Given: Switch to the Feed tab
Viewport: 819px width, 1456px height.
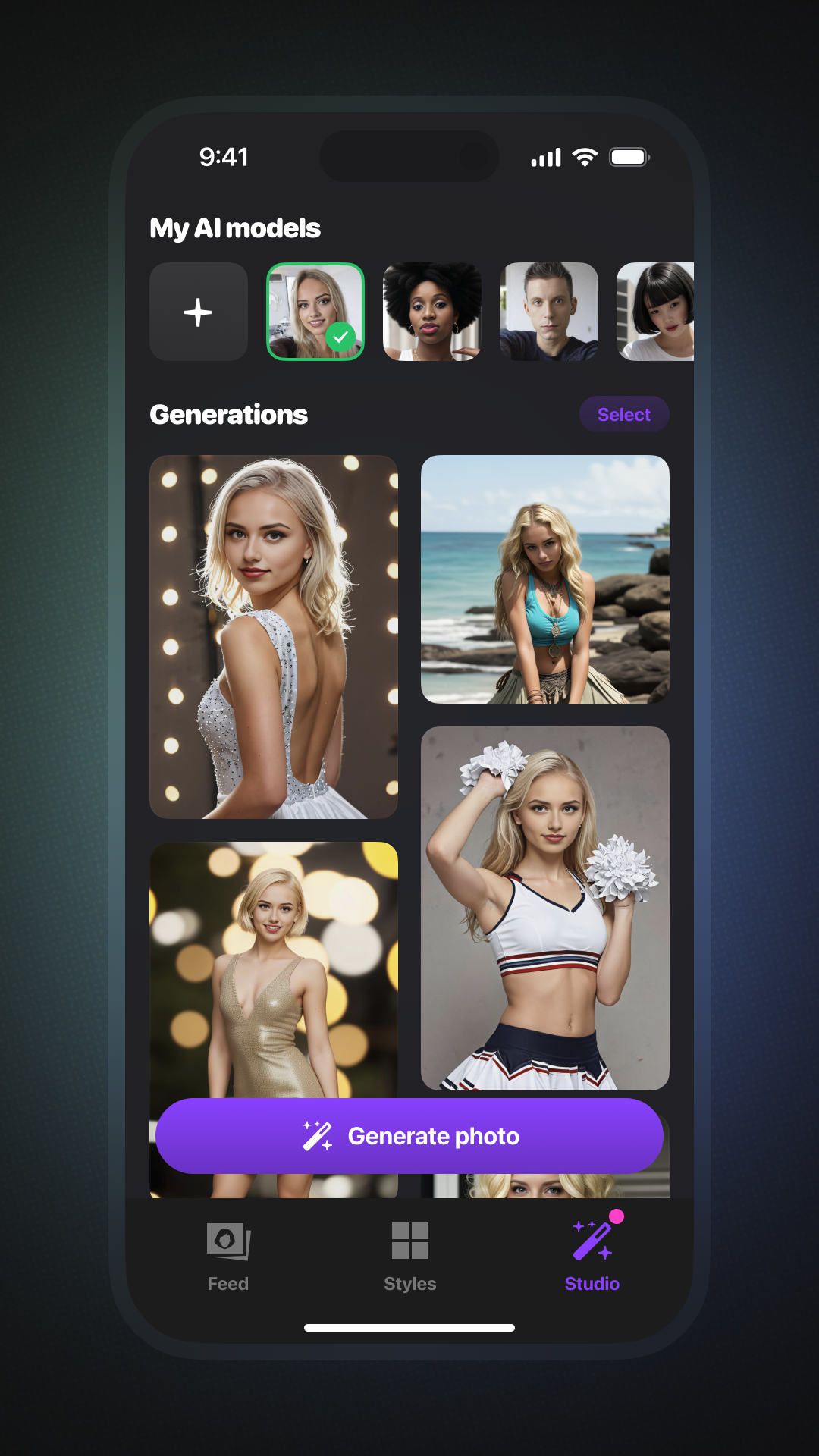Looking at the screenshot, I should pyautogui.click(x=228, y=1257).
